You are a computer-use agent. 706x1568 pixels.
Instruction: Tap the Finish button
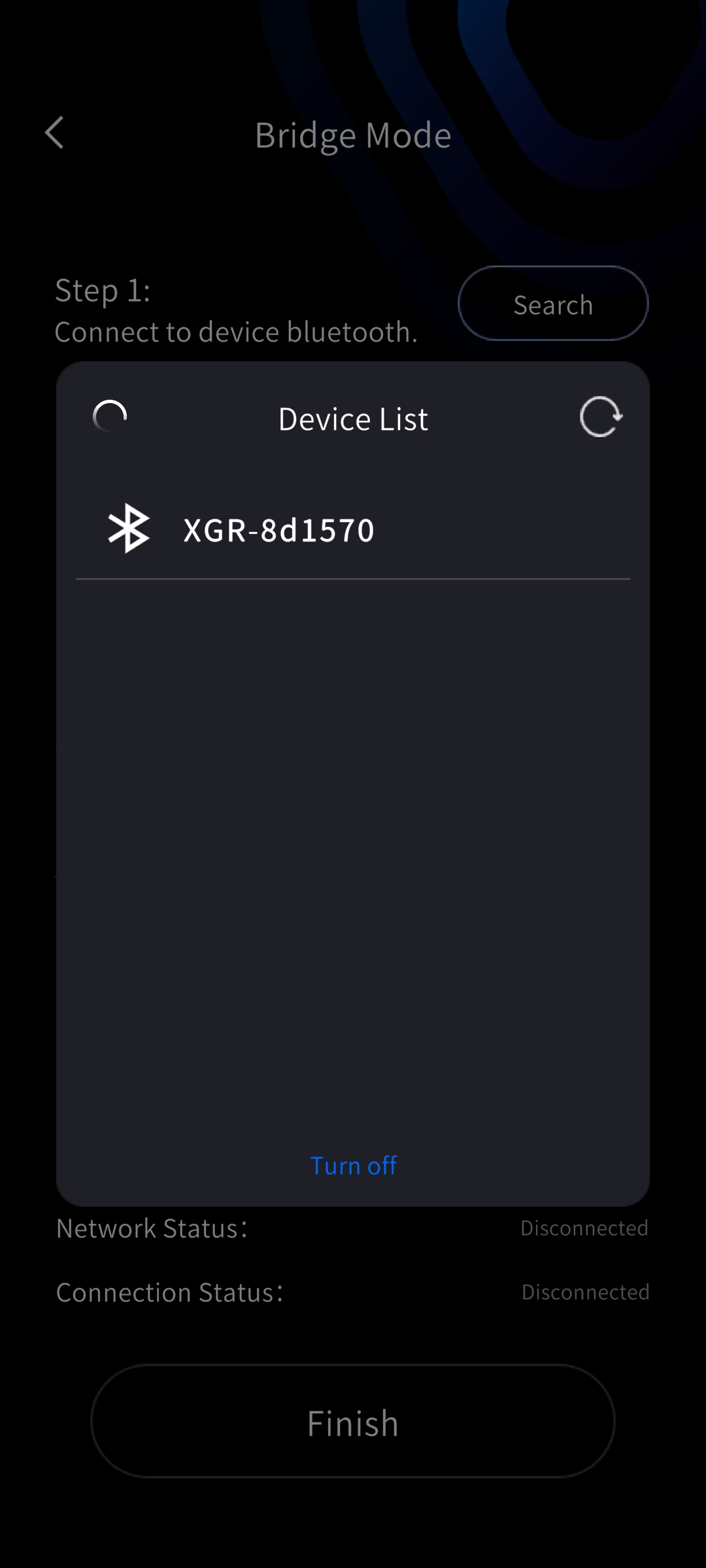tap(353, 1423)
